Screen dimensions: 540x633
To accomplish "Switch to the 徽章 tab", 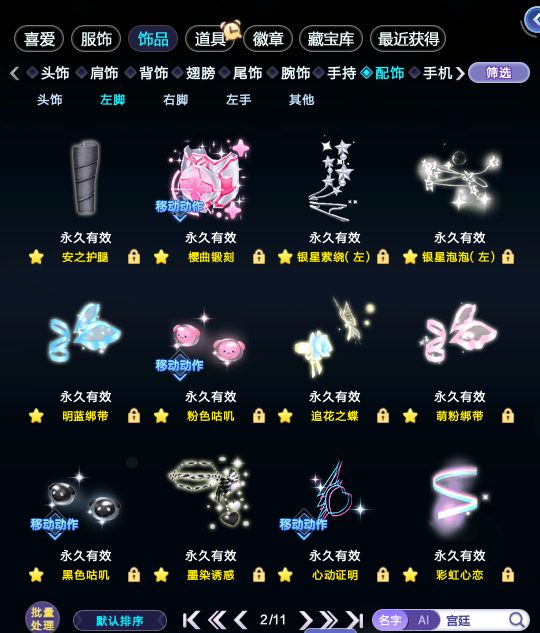I will tap(268, 39).
